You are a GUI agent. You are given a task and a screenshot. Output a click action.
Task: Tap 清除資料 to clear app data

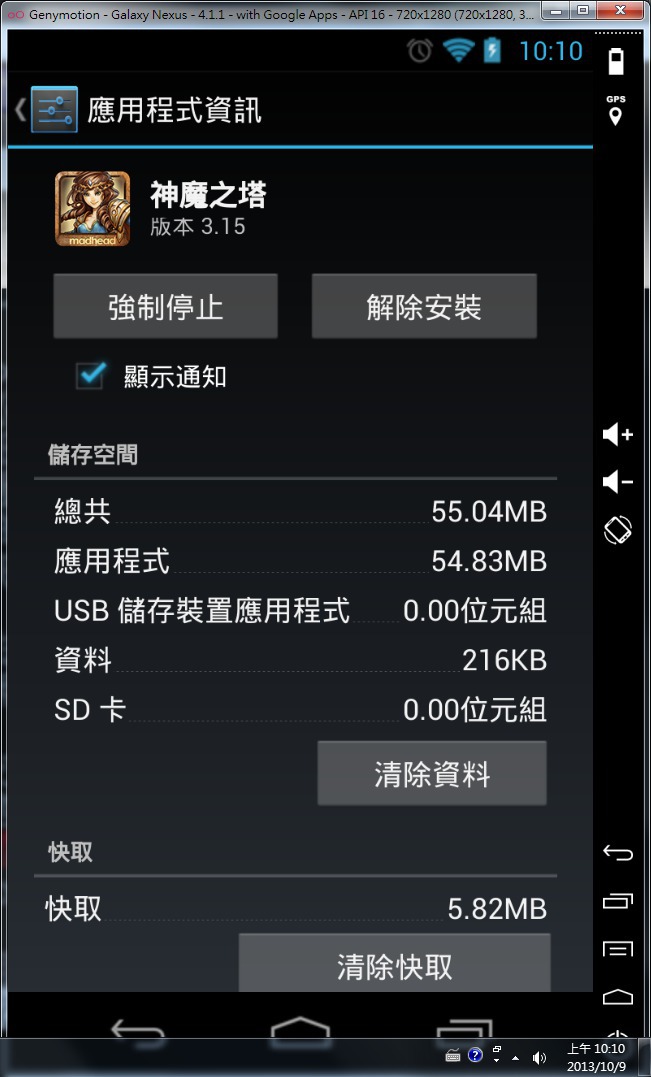tap(432, 773)
